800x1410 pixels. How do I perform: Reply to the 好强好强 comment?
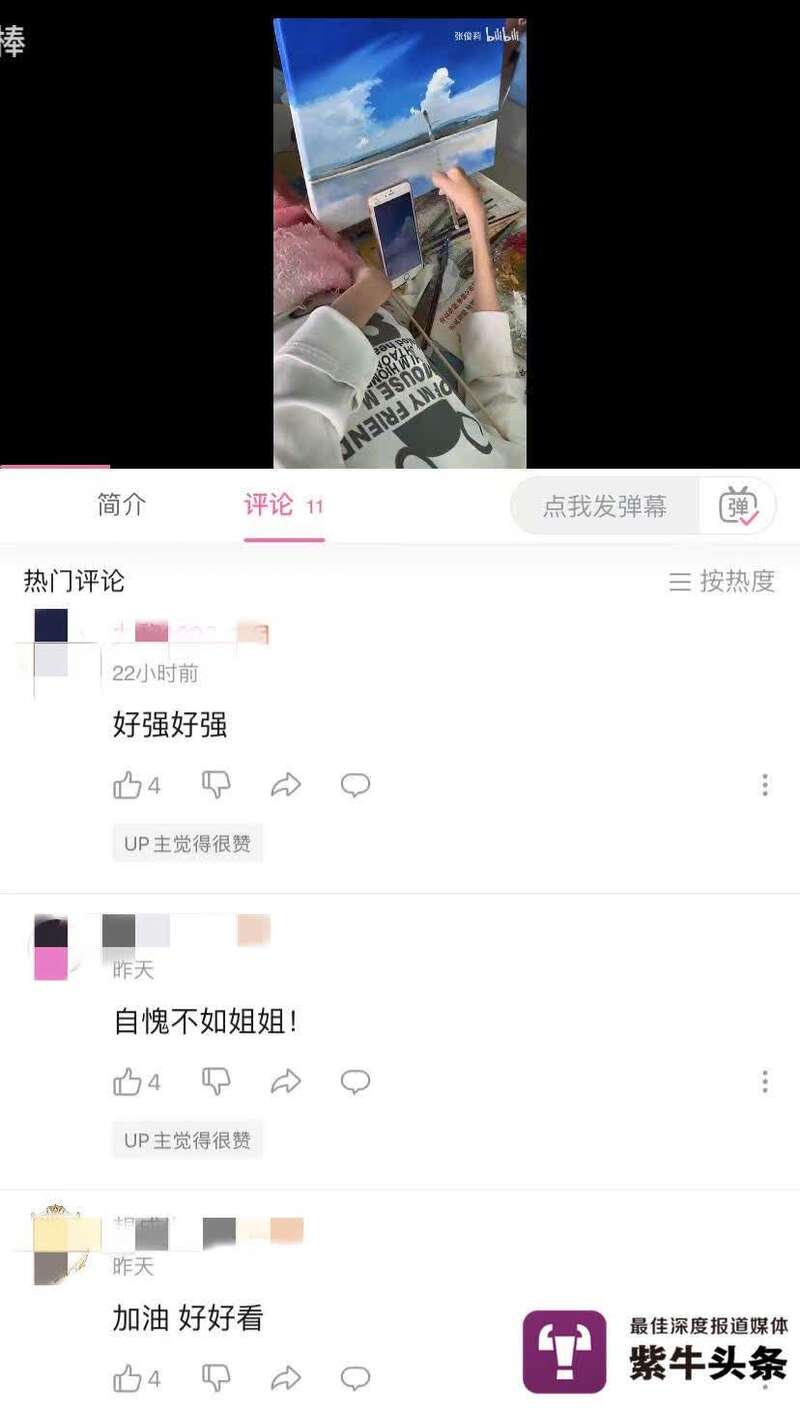(x=355, y=785)
